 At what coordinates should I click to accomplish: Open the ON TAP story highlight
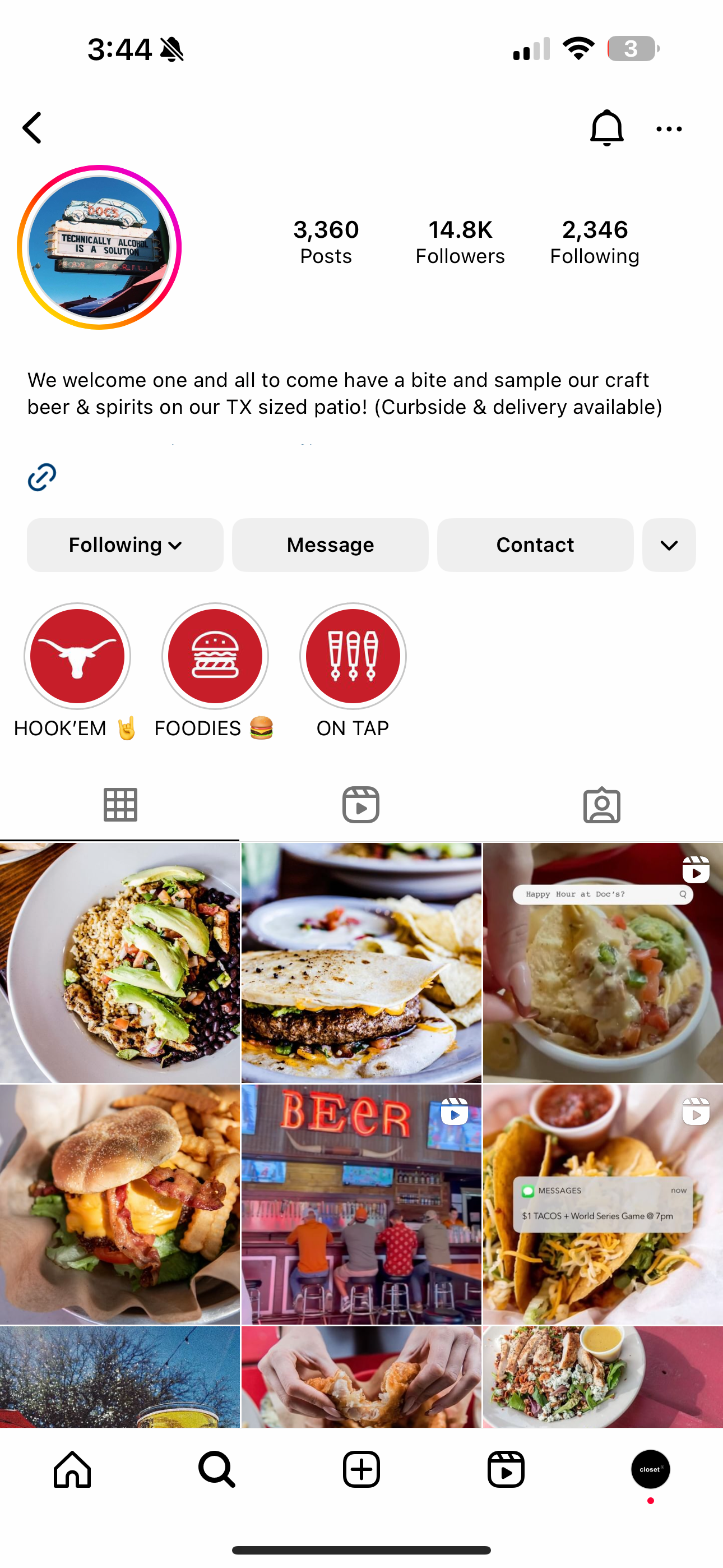(353, 656)
